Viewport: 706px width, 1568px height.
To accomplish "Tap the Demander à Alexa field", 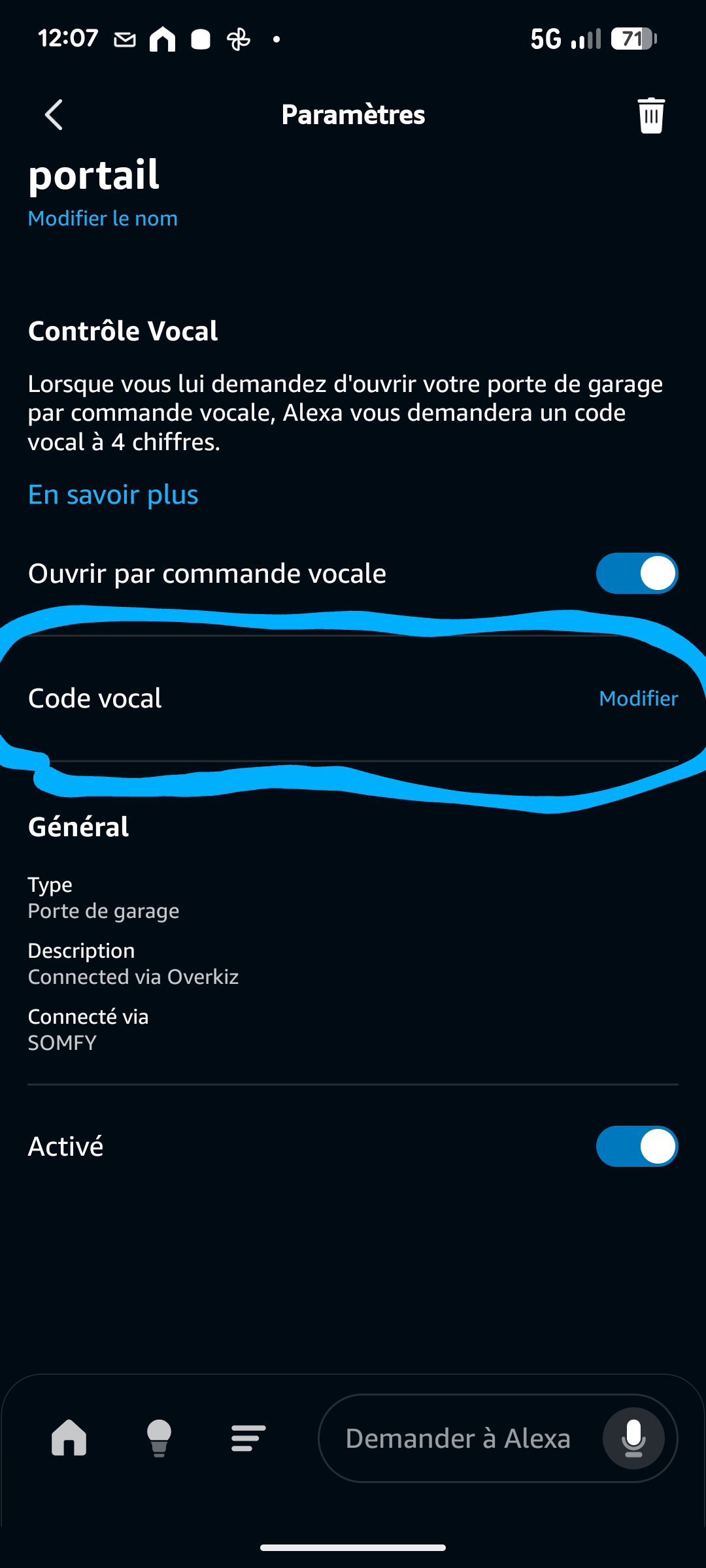I will (458, 1438).
